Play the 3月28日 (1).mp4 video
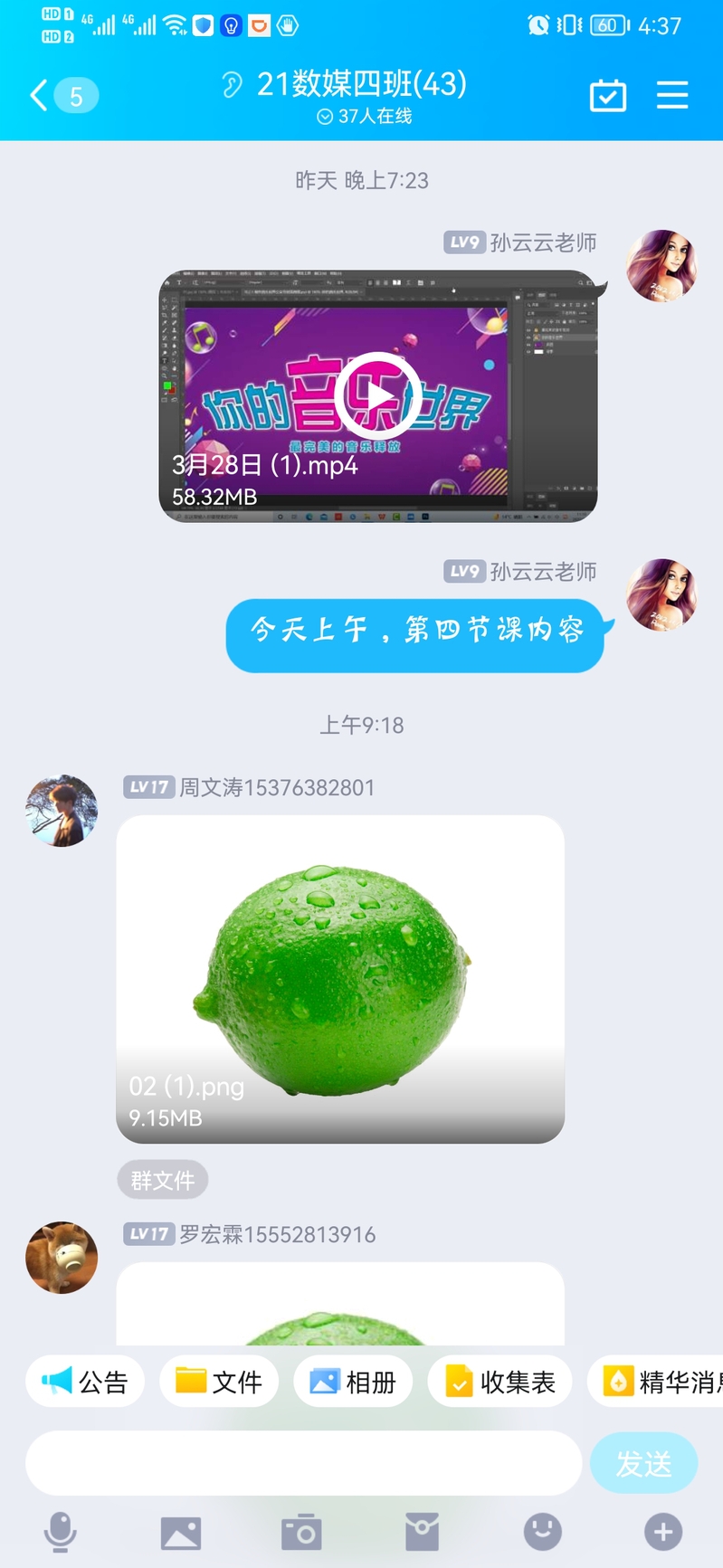 point(377,396)
